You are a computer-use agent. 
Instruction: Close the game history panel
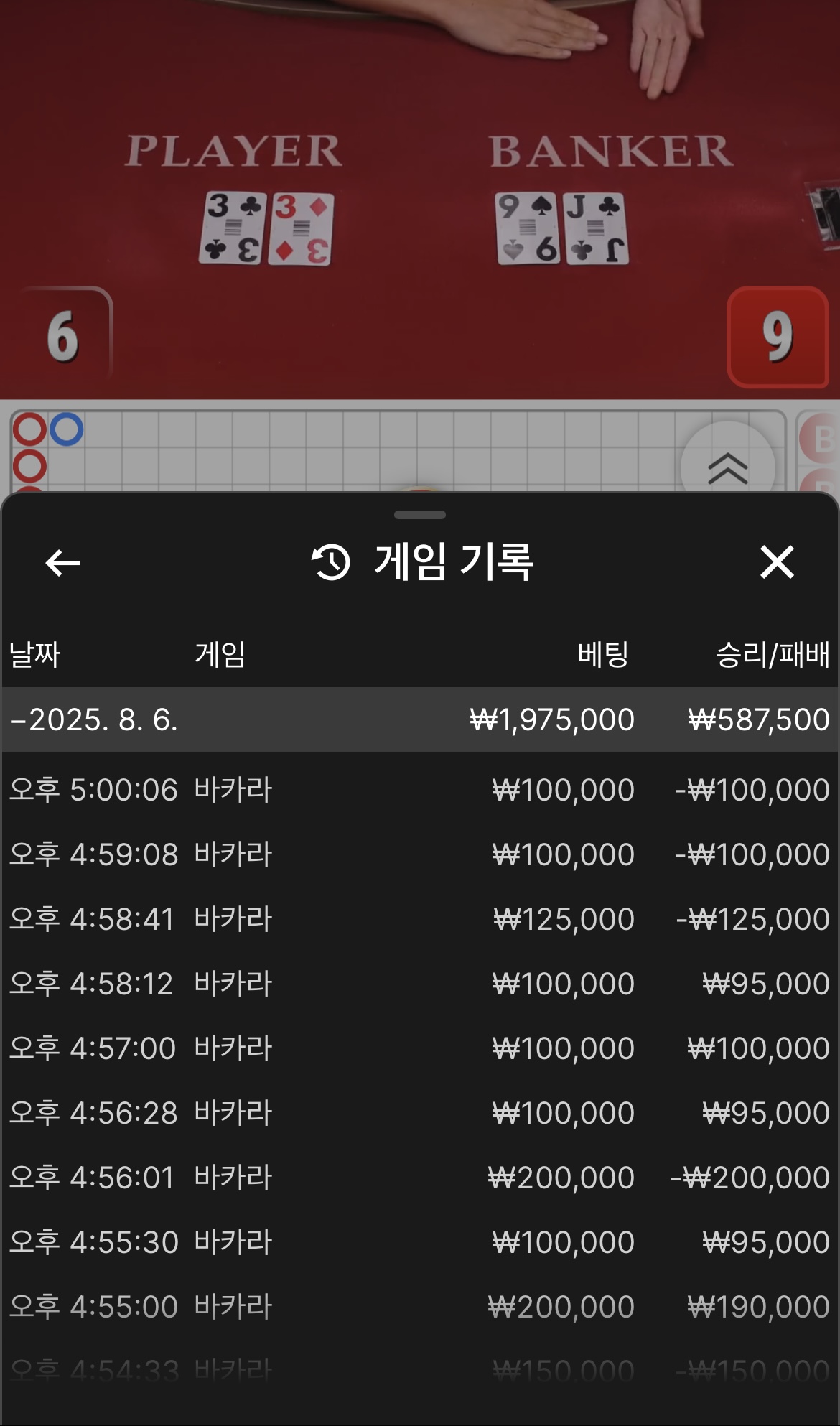(777, 562)
